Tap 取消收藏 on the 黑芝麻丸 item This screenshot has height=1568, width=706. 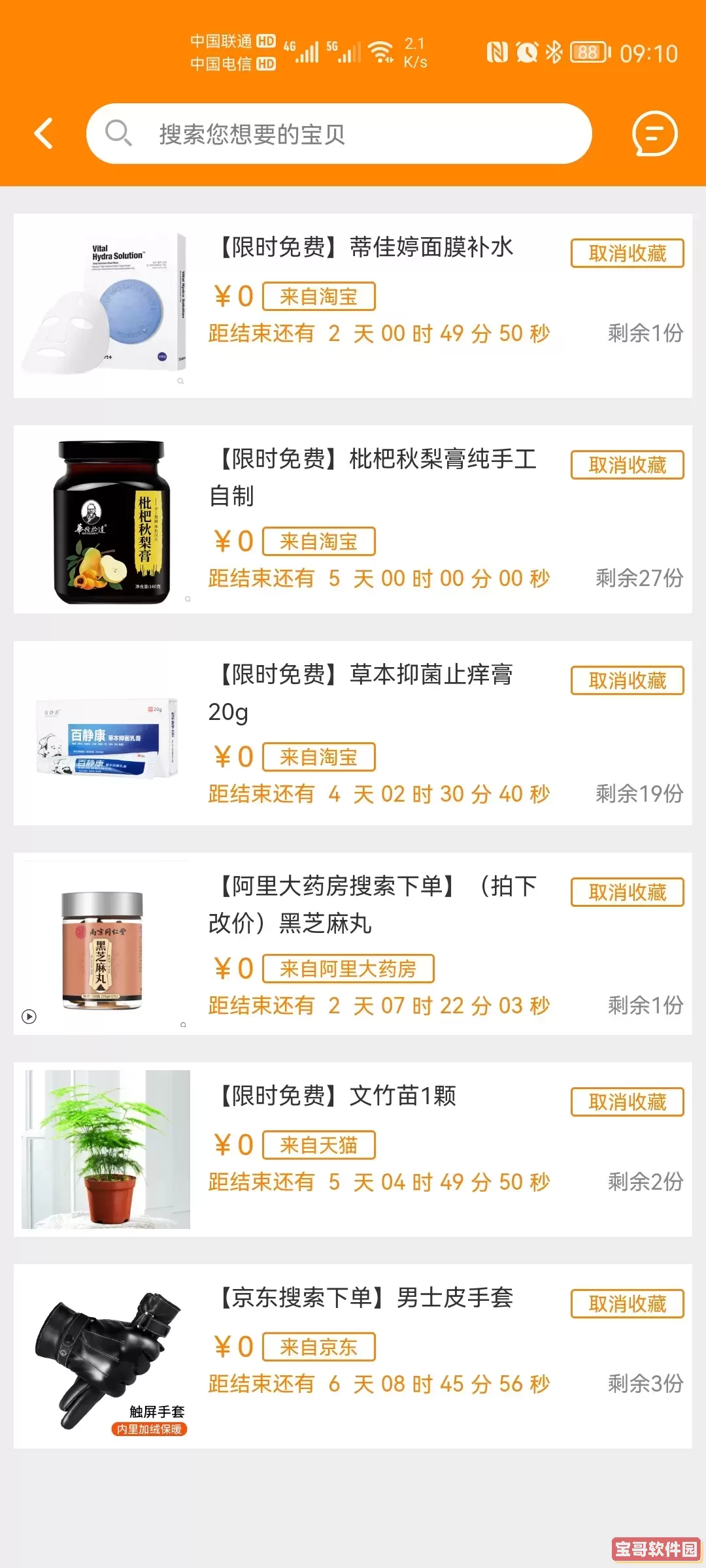click(626, 892)
